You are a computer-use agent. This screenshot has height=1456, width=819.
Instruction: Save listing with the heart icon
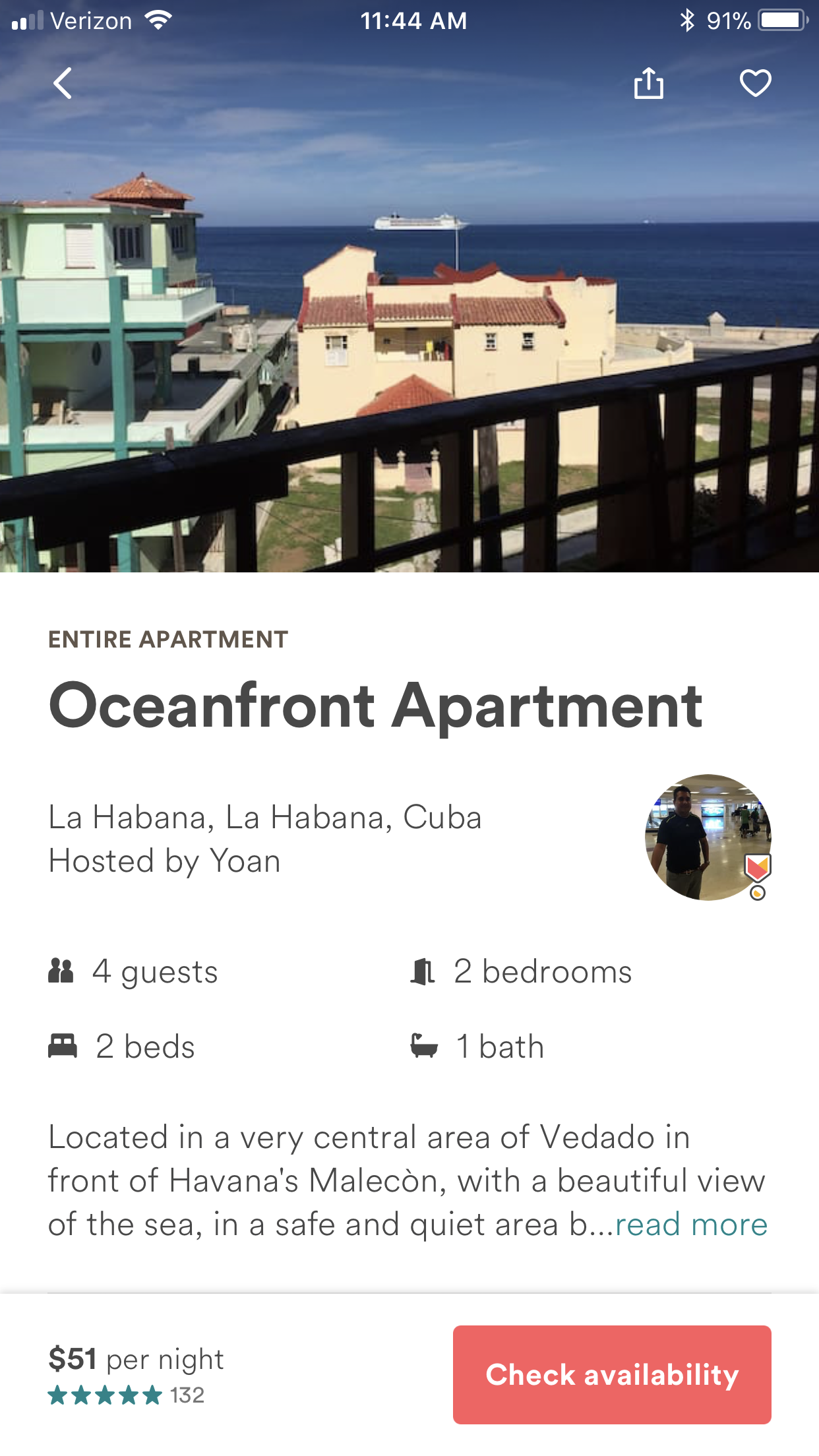(755, 84)
